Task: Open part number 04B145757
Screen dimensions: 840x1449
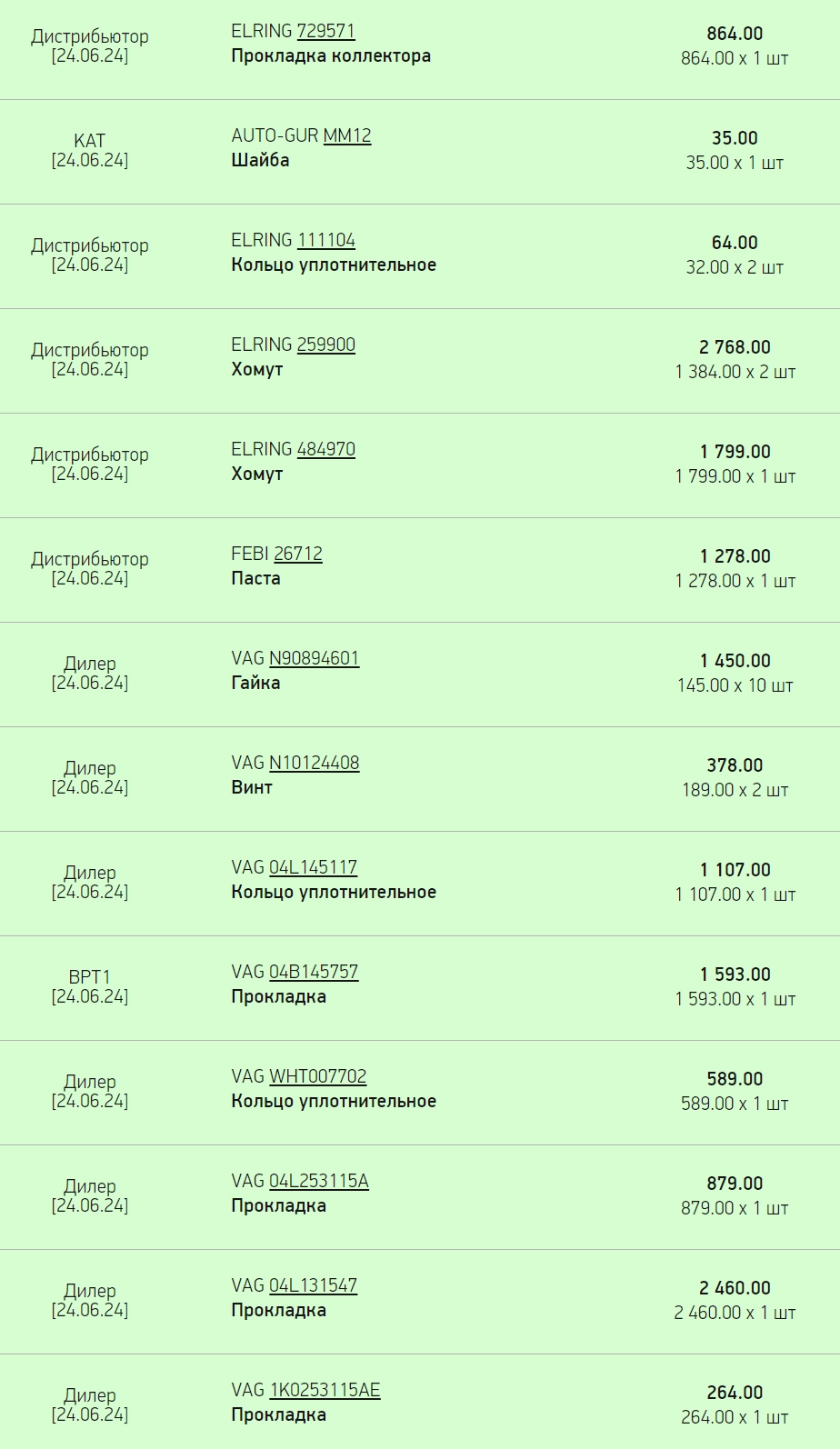Action: pyautogui.click(x=314, y=972)
